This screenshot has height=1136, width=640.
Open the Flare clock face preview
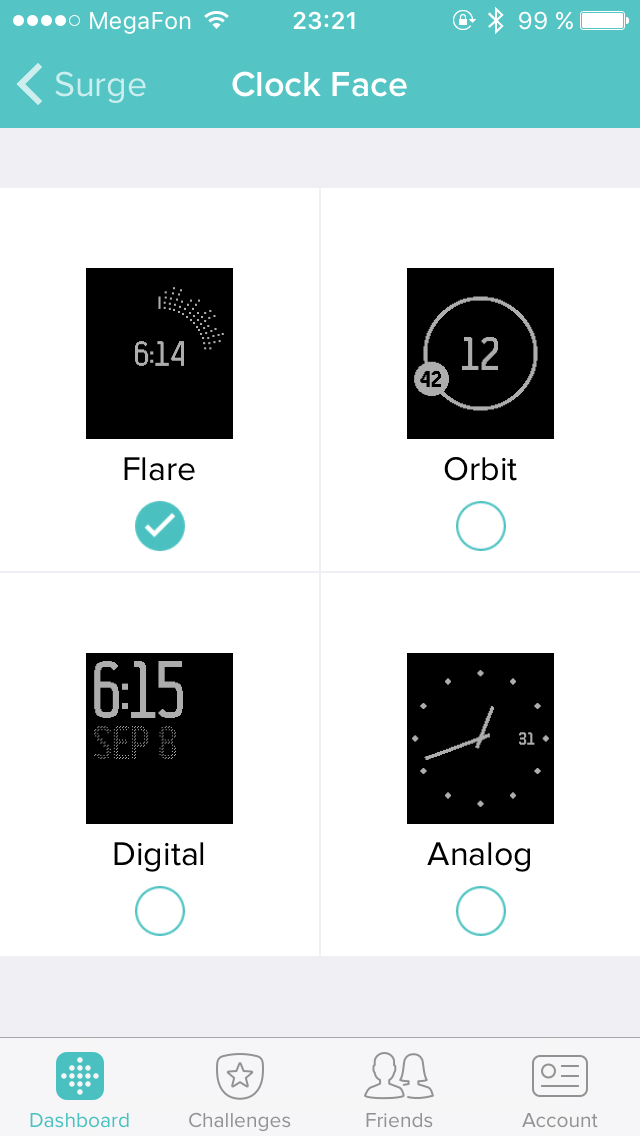click(159, 353)
